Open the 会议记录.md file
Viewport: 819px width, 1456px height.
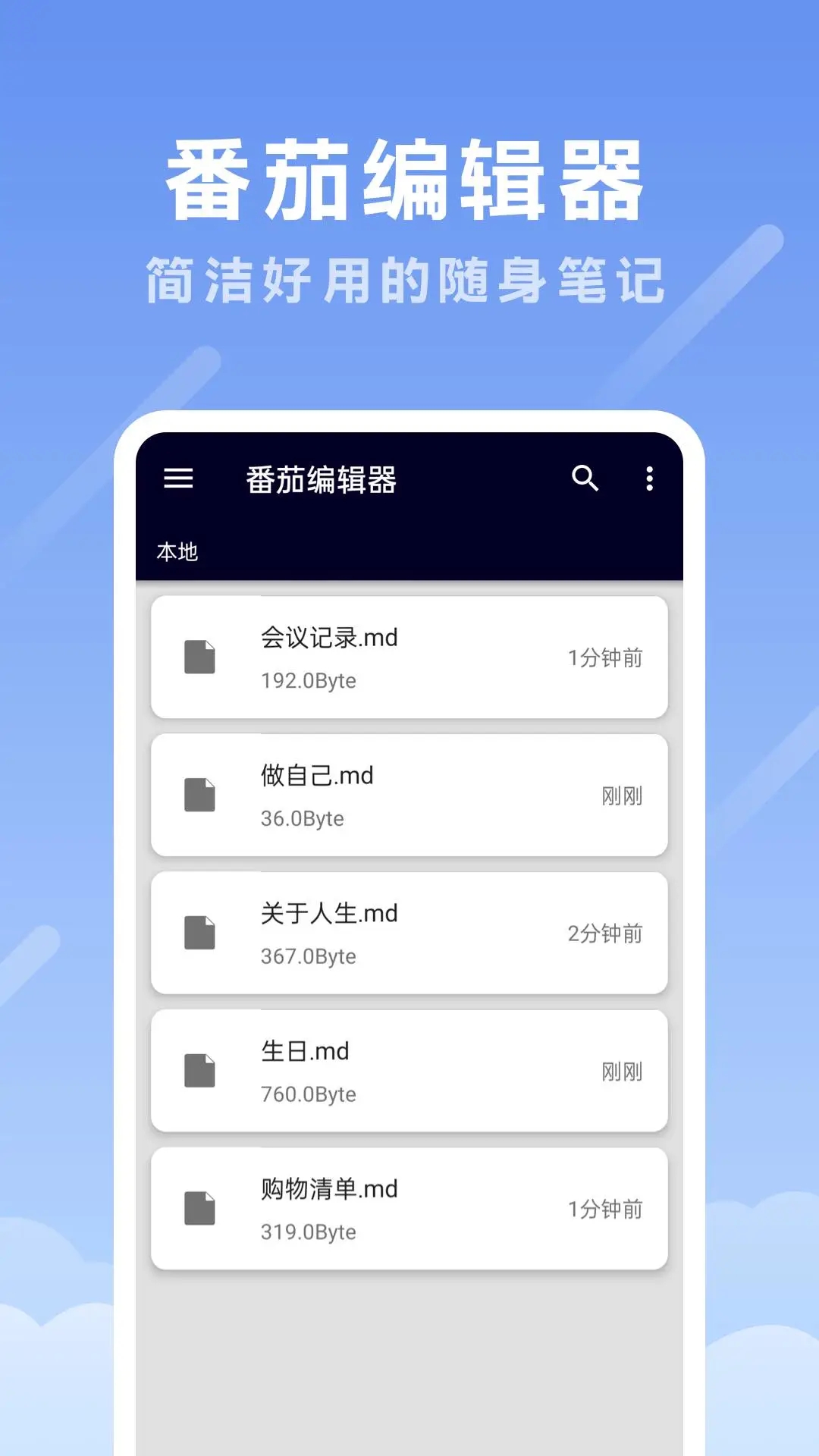coord(330,638)
